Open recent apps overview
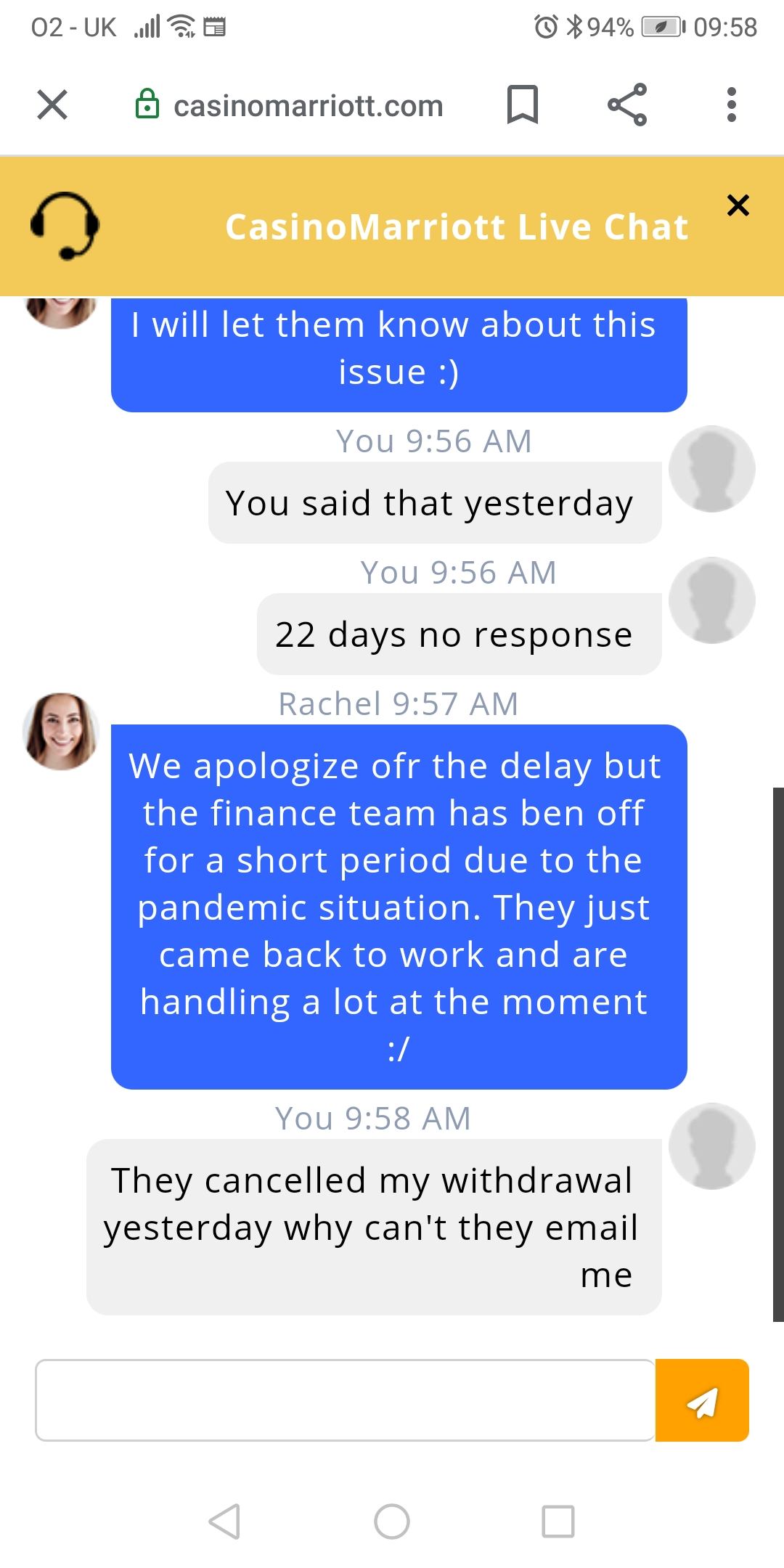The image size is (784, 1568). [558, 1521]
